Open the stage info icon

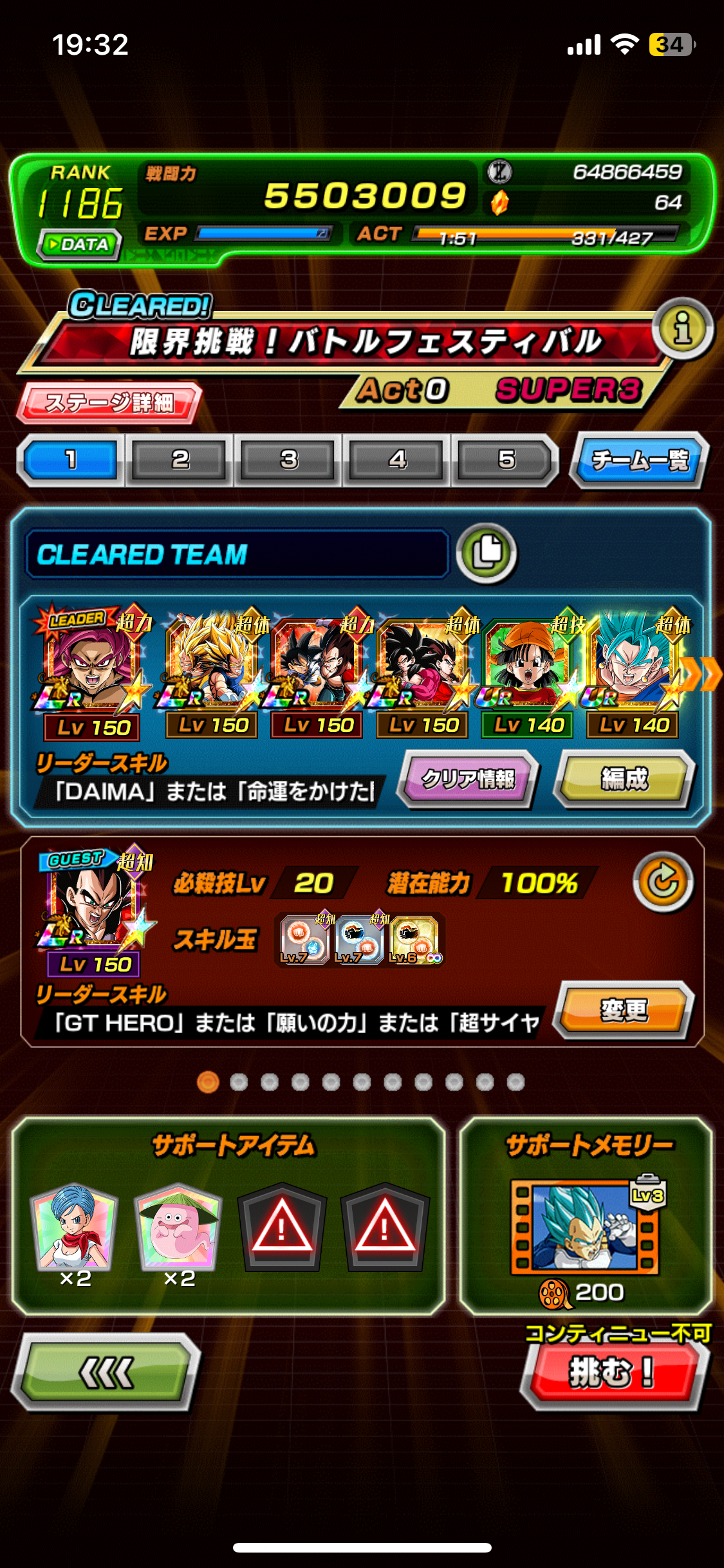coord(682,329)
